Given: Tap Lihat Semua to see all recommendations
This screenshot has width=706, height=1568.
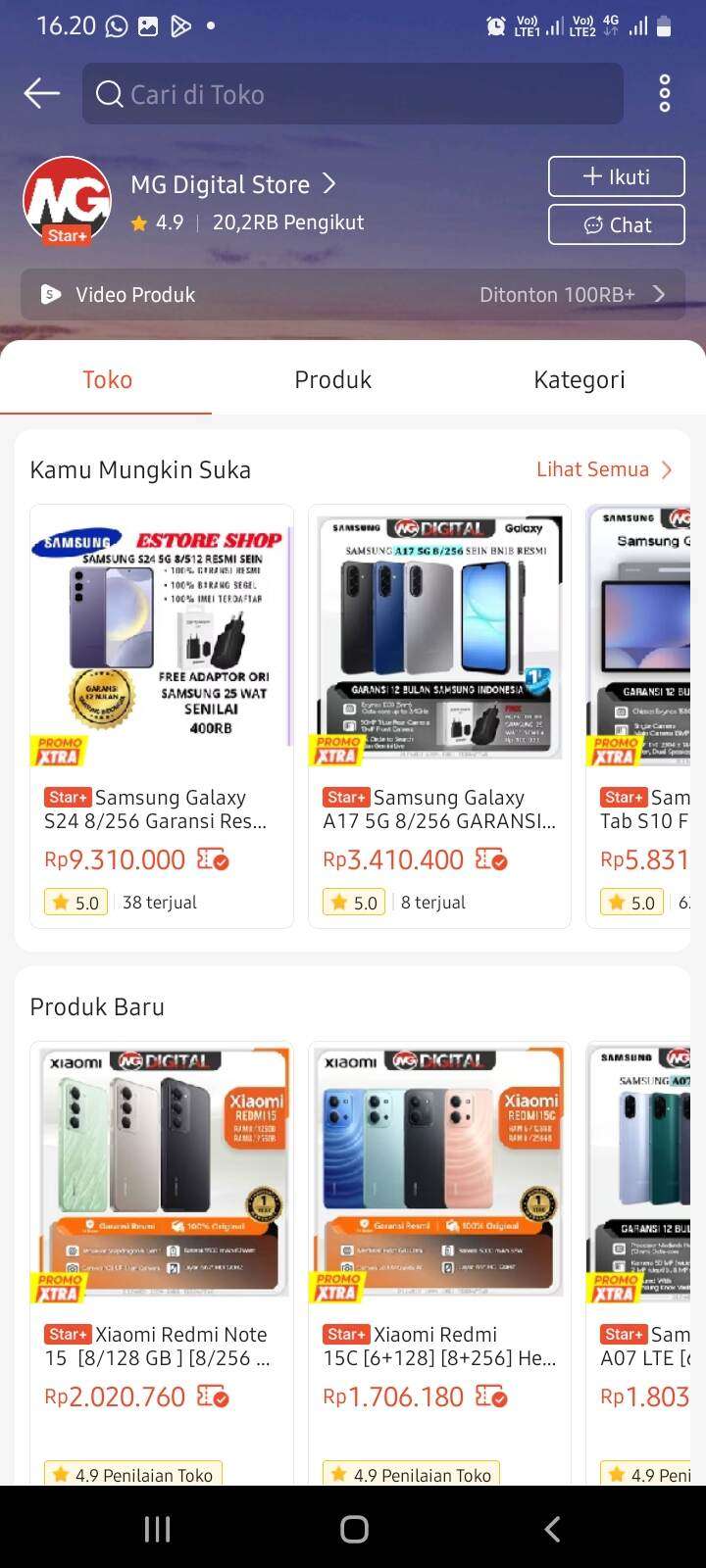Looking at the screenshot, I should tap(591, 469).
